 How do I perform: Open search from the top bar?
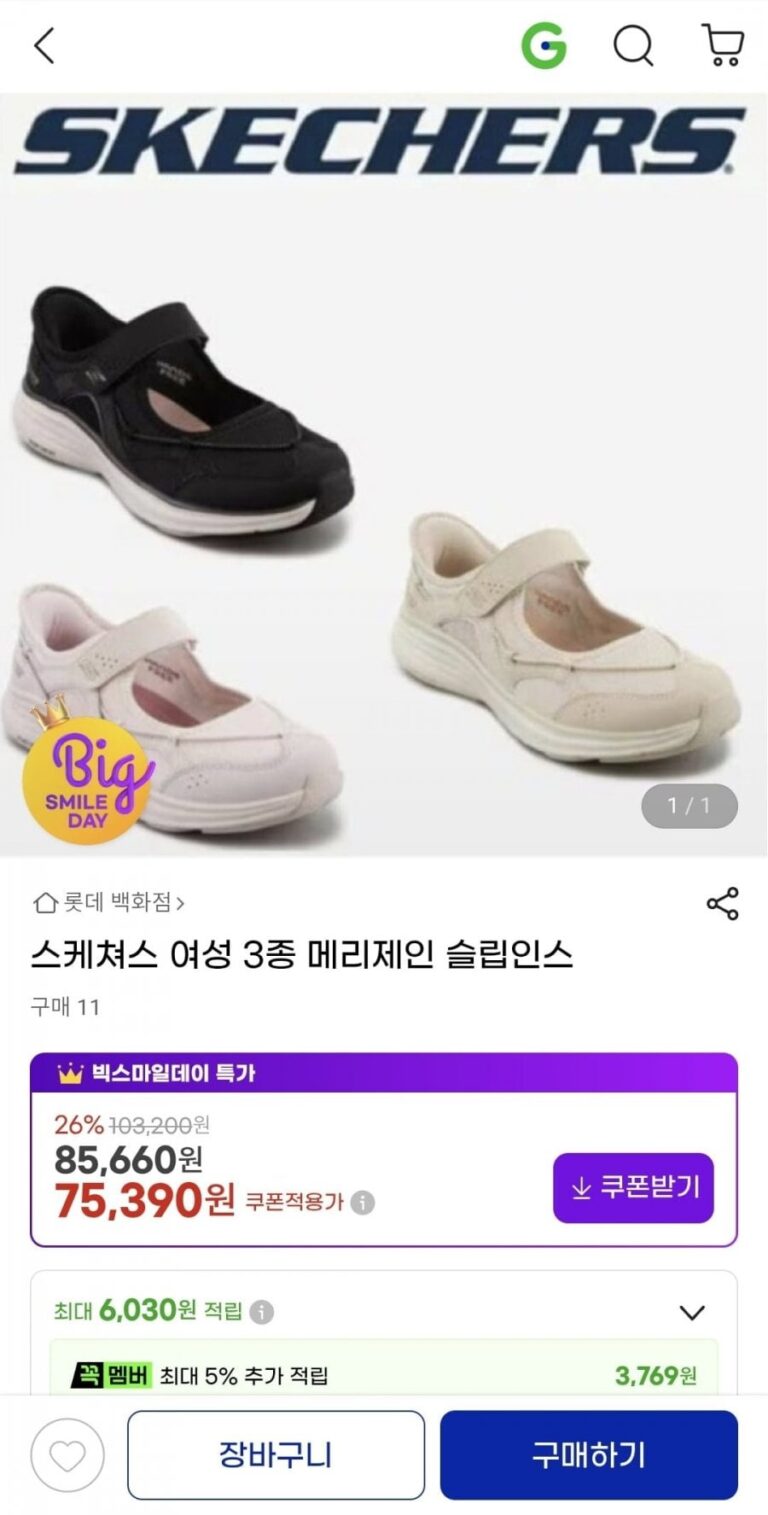[633, 46]
